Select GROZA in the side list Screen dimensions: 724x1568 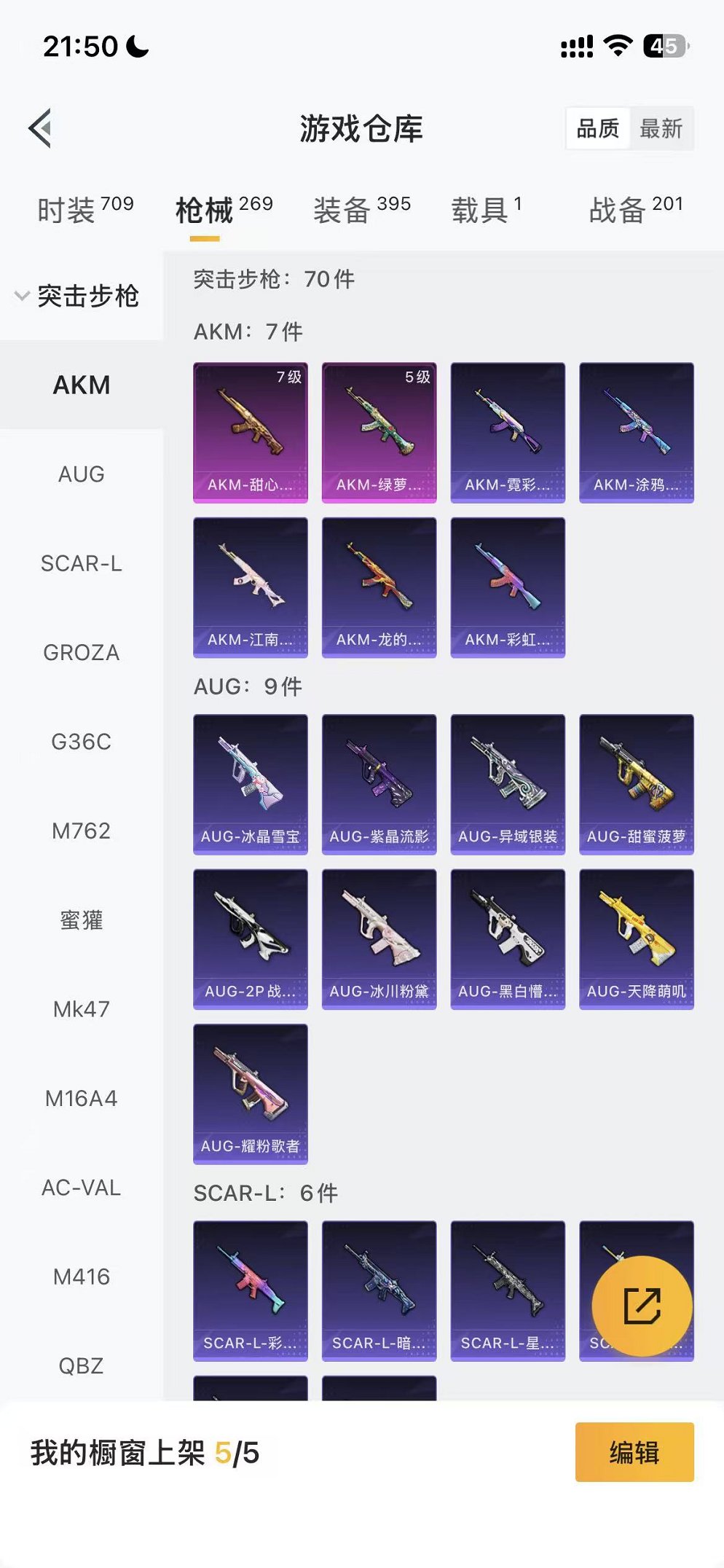[81, 652]
